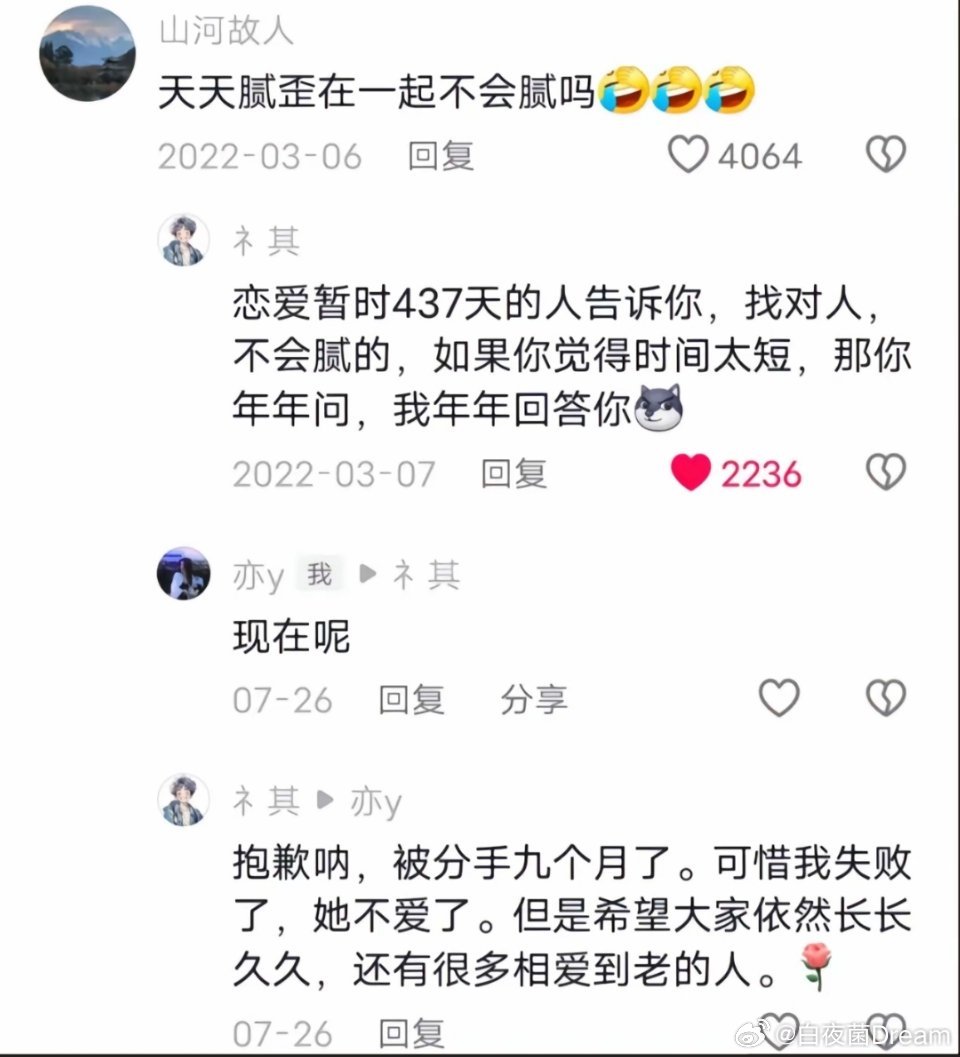Like 山河故人's top comment heart
Viewport: 960px width, 1057px height.
690,155
